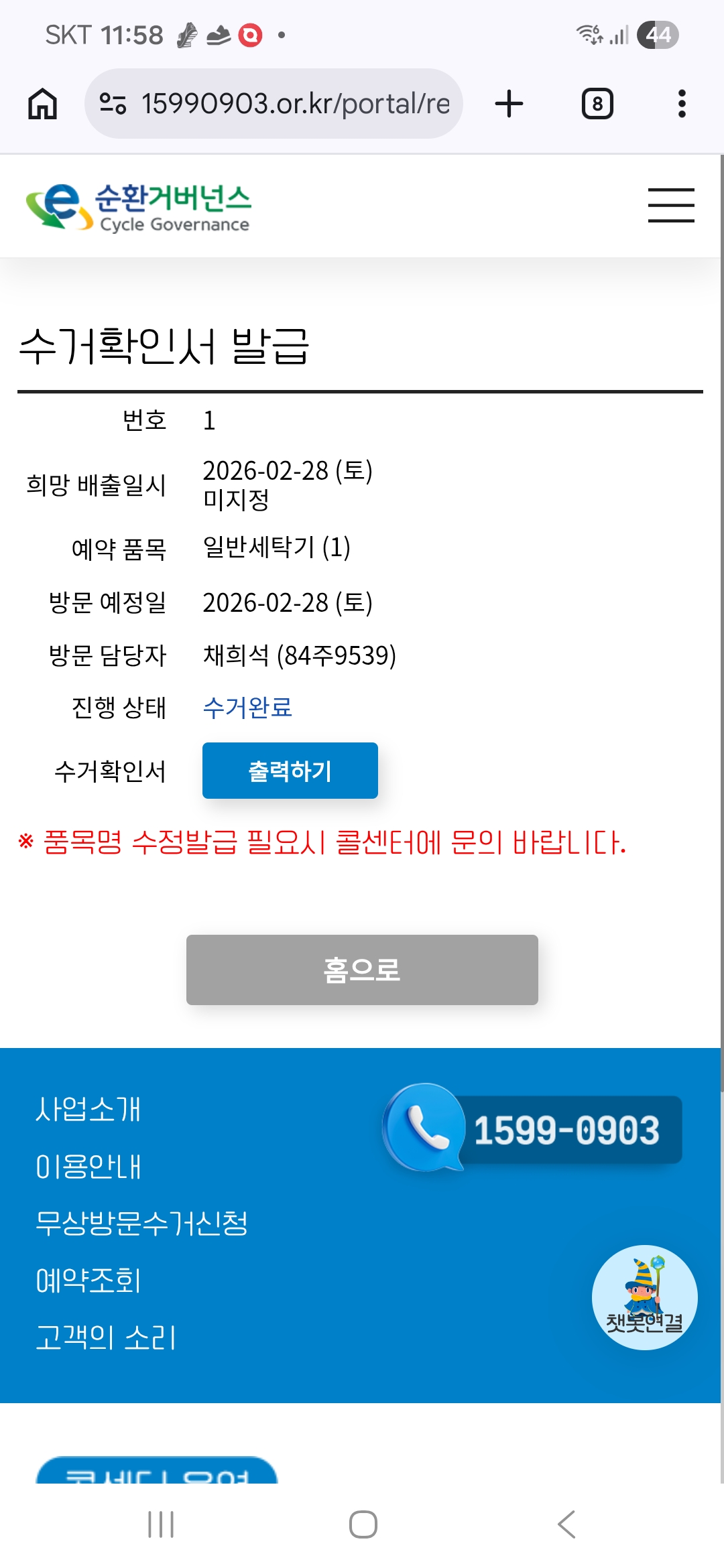
Task: Open the 챗봇연결 chatbot
Action: tap(644, 1298)
